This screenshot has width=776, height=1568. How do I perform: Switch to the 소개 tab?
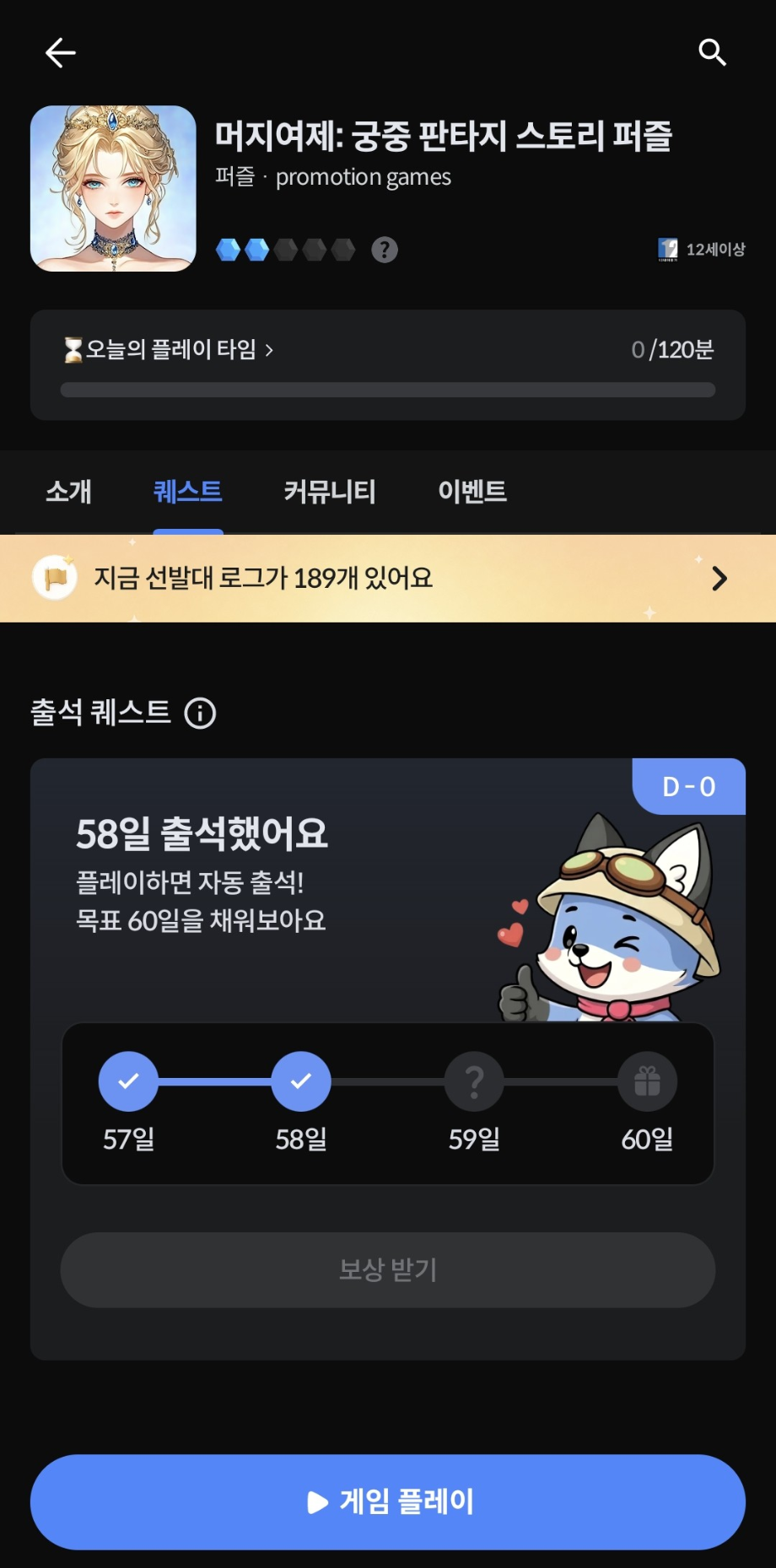pos(68,491)
